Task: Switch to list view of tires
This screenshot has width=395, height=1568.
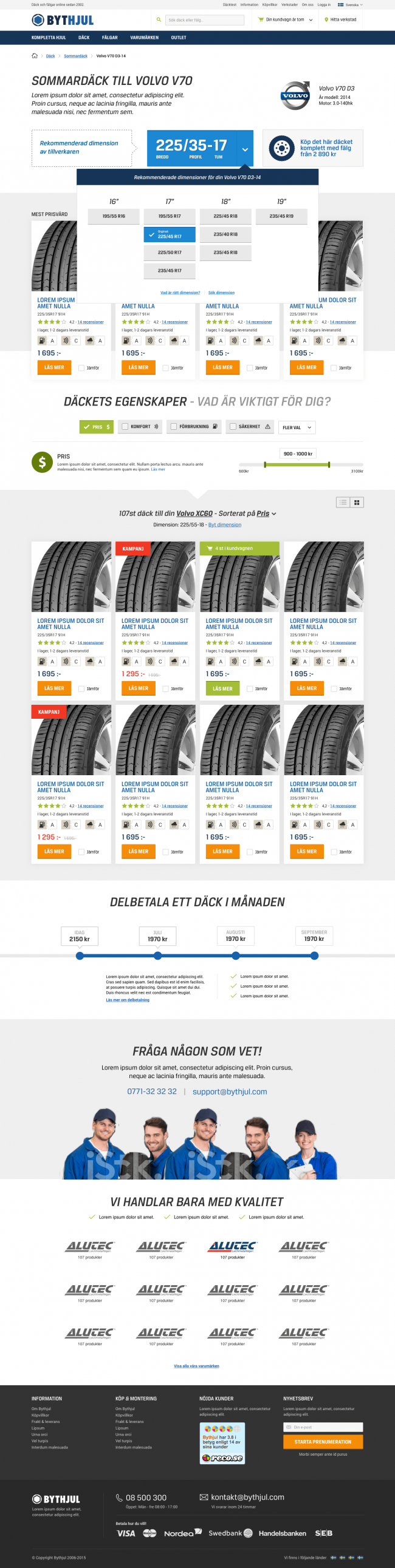Action: pos(343,502)
